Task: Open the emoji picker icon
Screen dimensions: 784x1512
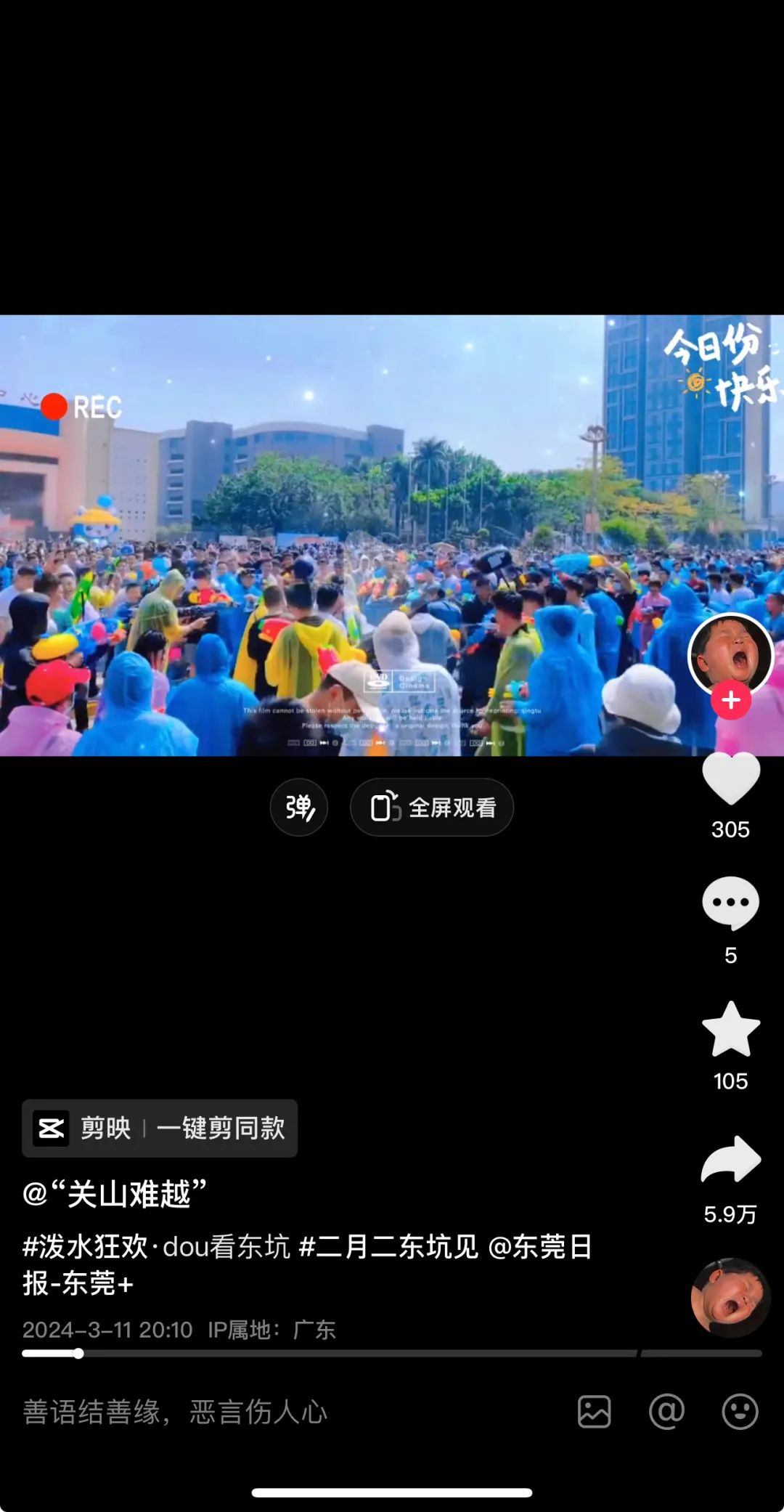Action: [740, 1412]
